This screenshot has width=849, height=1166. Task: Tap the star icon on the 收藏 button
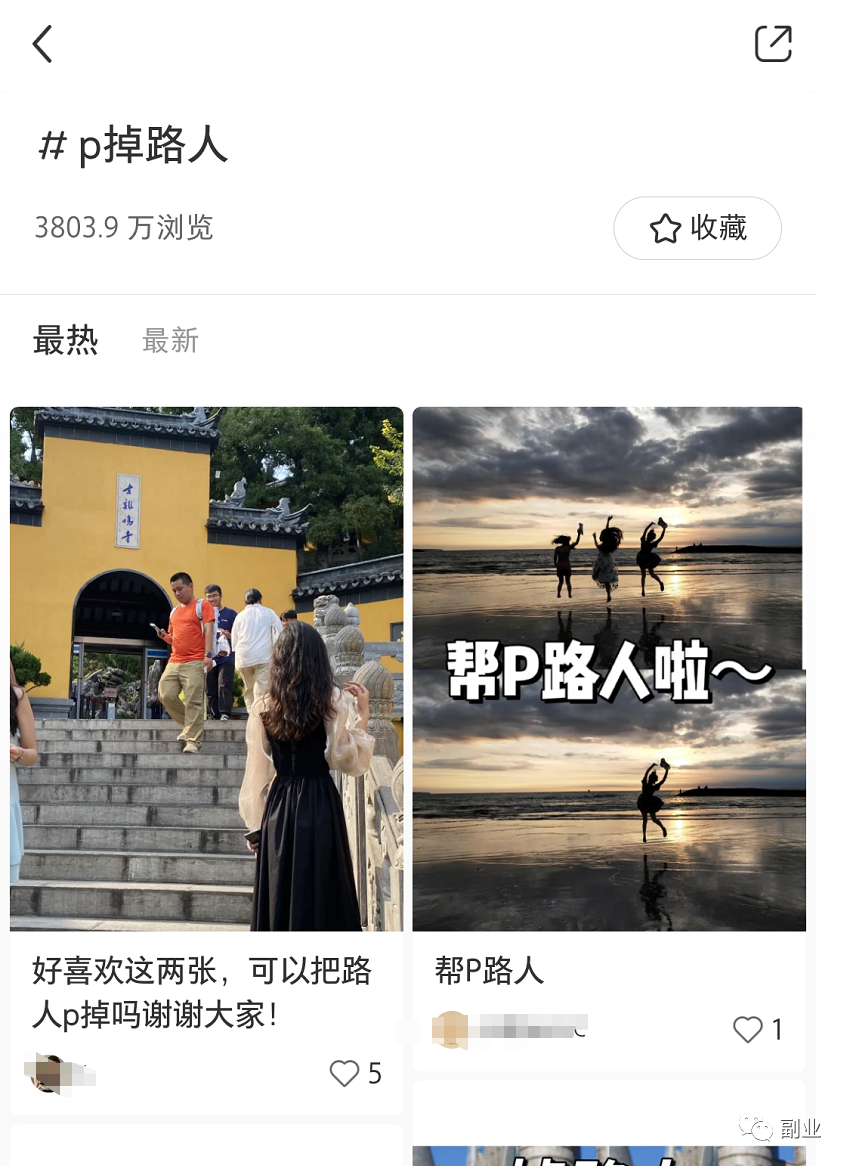pyautogui.click(x=666, y=228)
